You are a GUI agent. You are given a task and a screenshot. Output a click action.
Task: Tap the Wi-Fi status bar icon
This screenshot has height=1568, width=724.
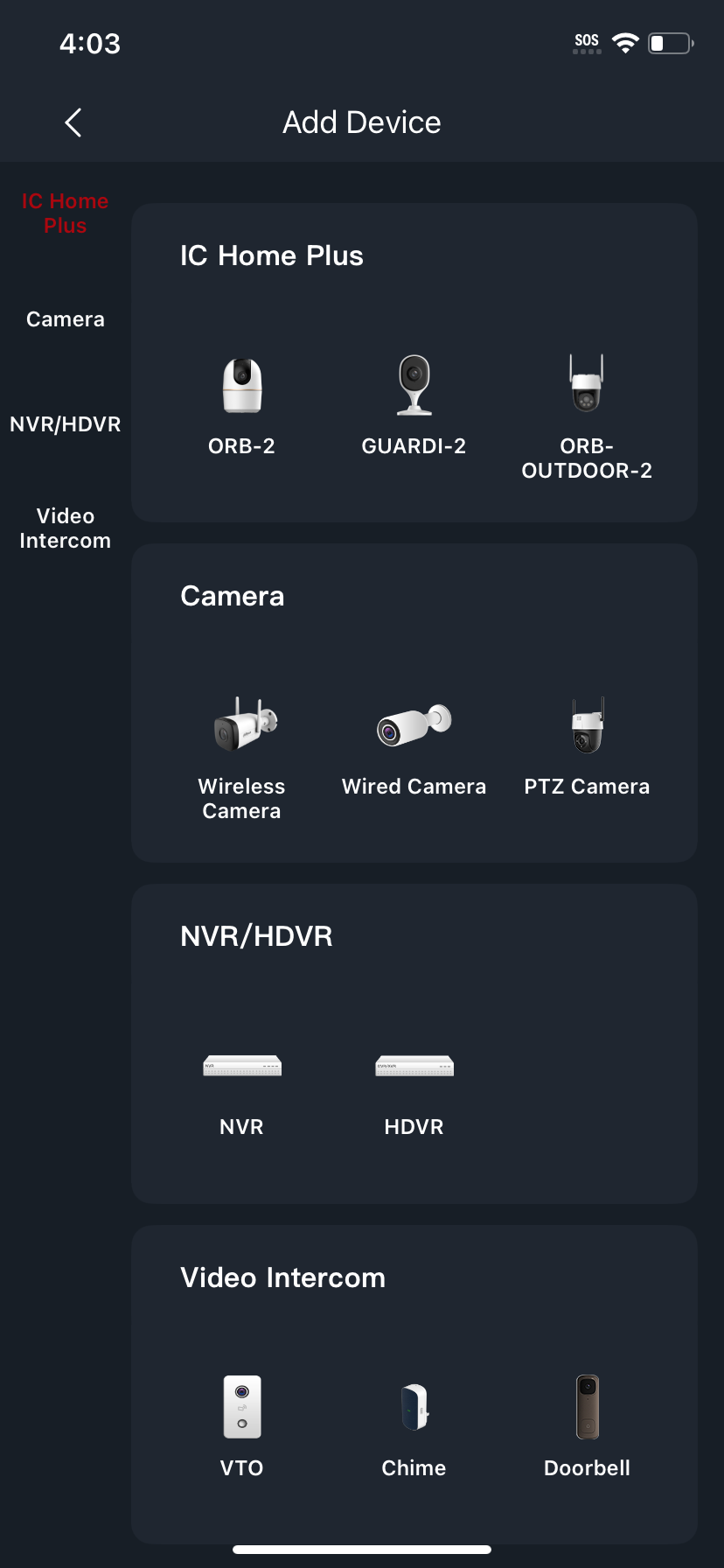(624, 42)
